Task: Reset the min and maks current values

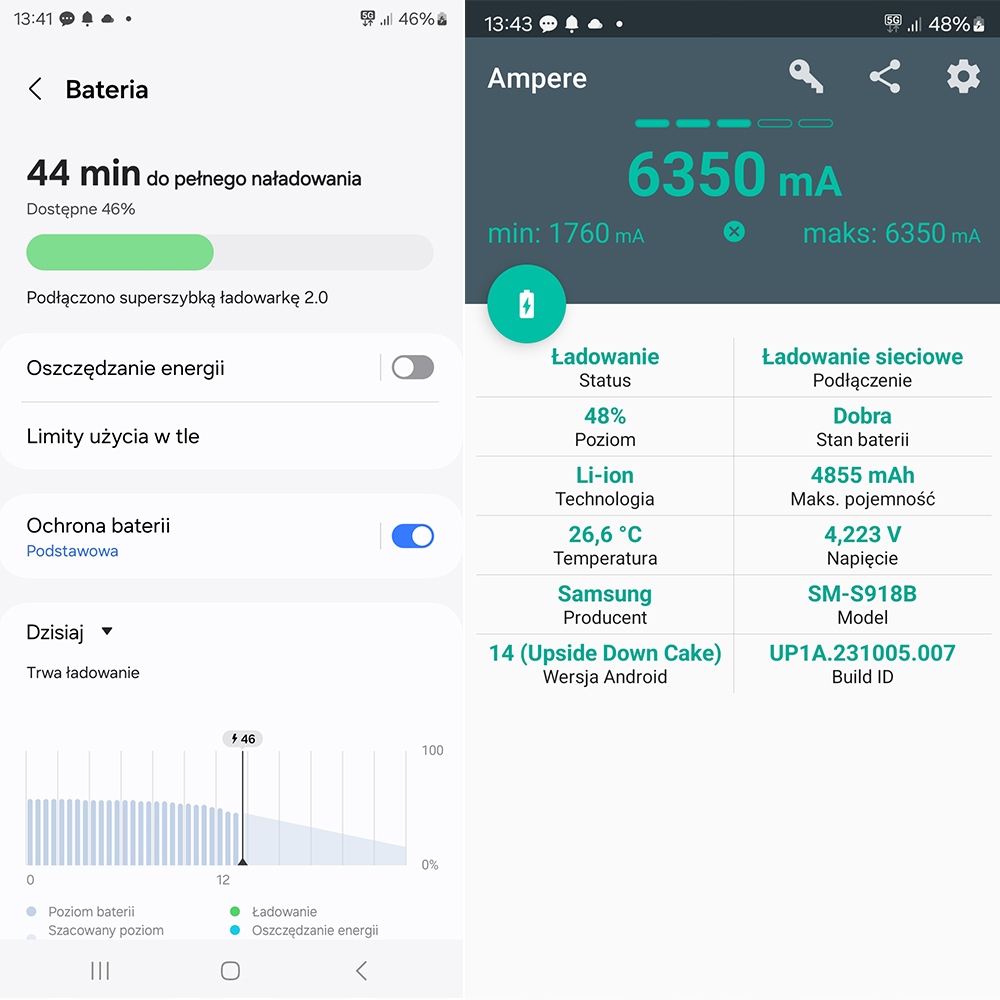Action: tap(734, 232)
